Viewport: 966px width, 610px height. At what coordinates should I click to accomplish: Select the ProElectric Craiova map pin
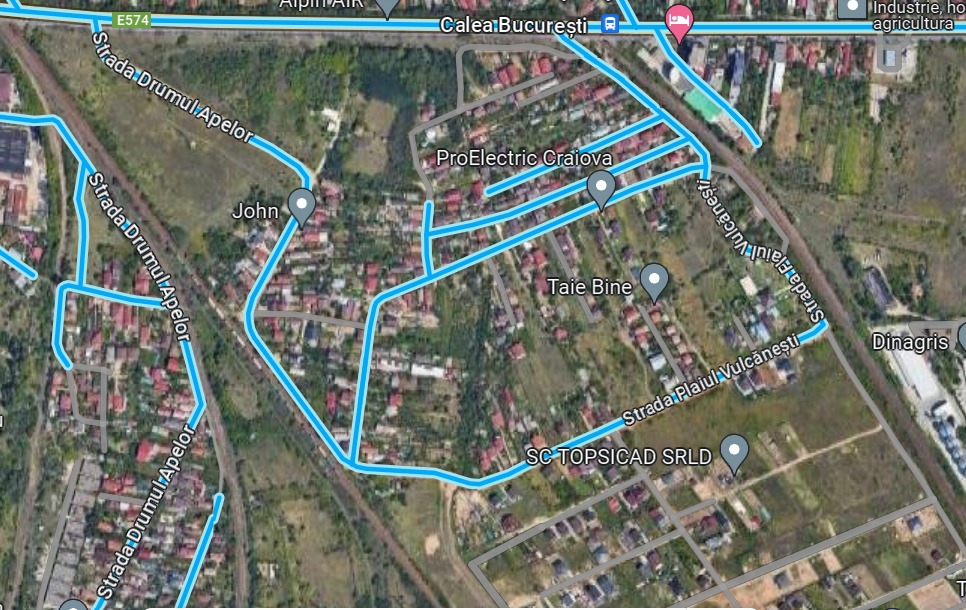click(x=600, y=186)
